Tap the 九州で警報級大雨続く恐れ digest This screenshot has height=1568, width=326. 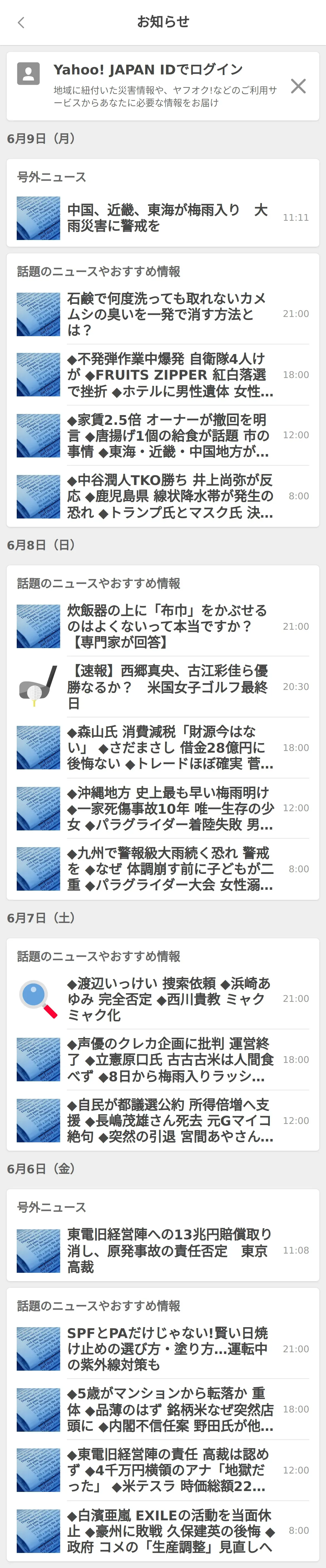(163, 869)
